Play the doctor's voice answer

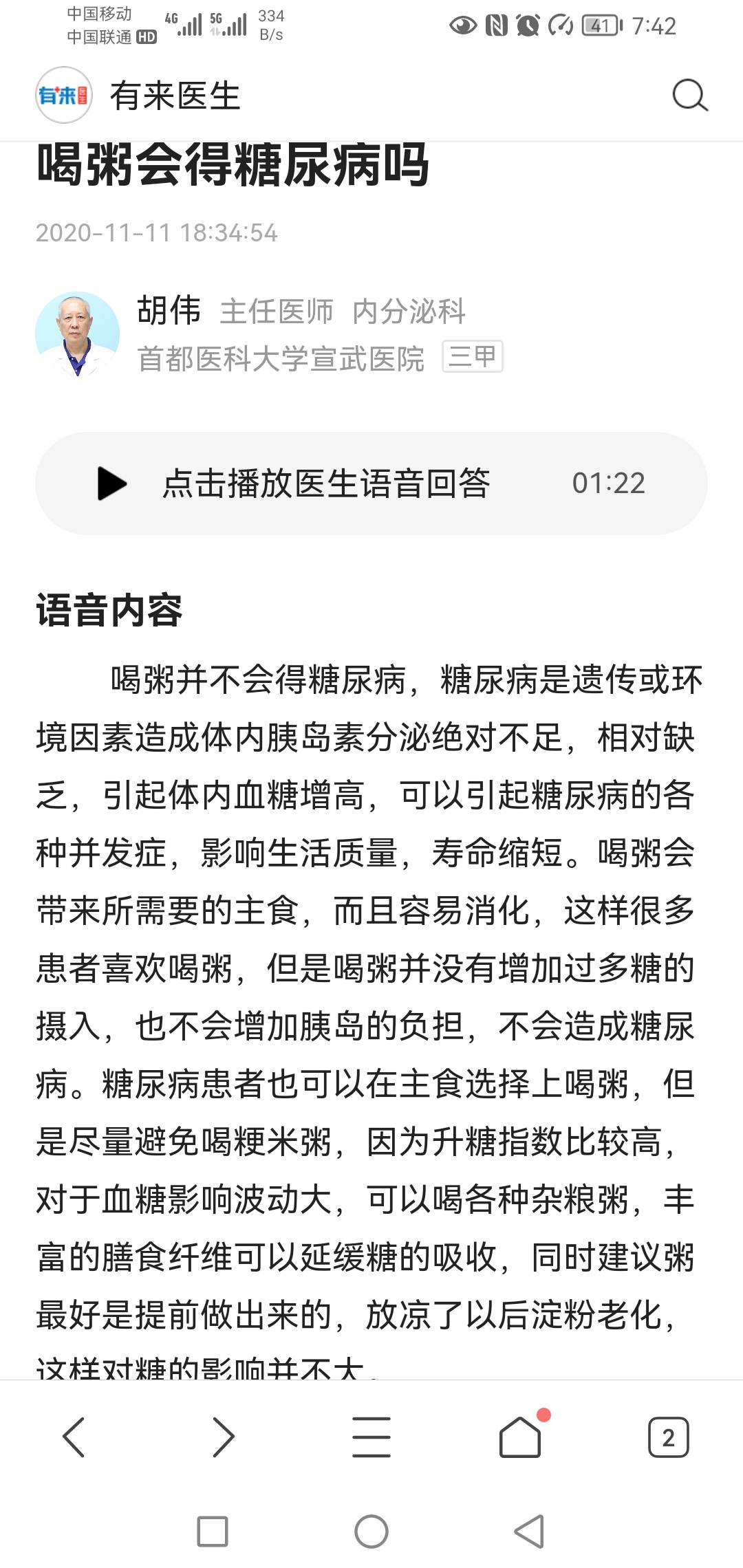click(112, 483)
